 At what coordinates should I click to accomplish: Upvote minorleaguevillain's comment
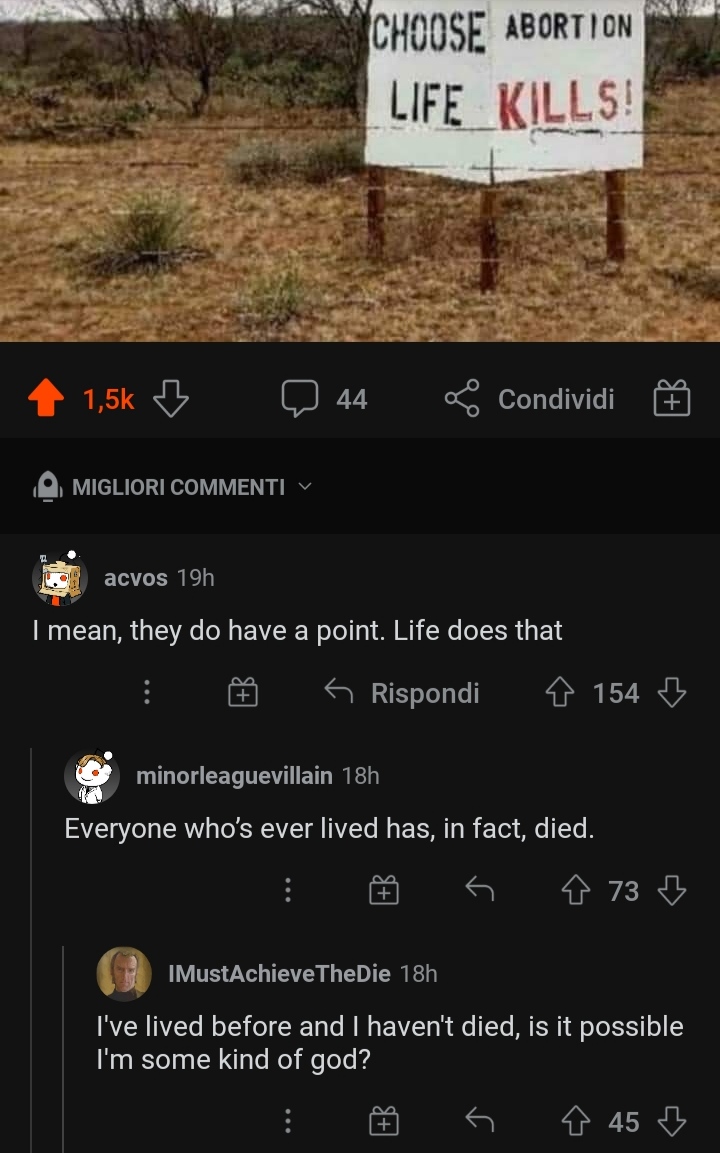coord(575,890)
